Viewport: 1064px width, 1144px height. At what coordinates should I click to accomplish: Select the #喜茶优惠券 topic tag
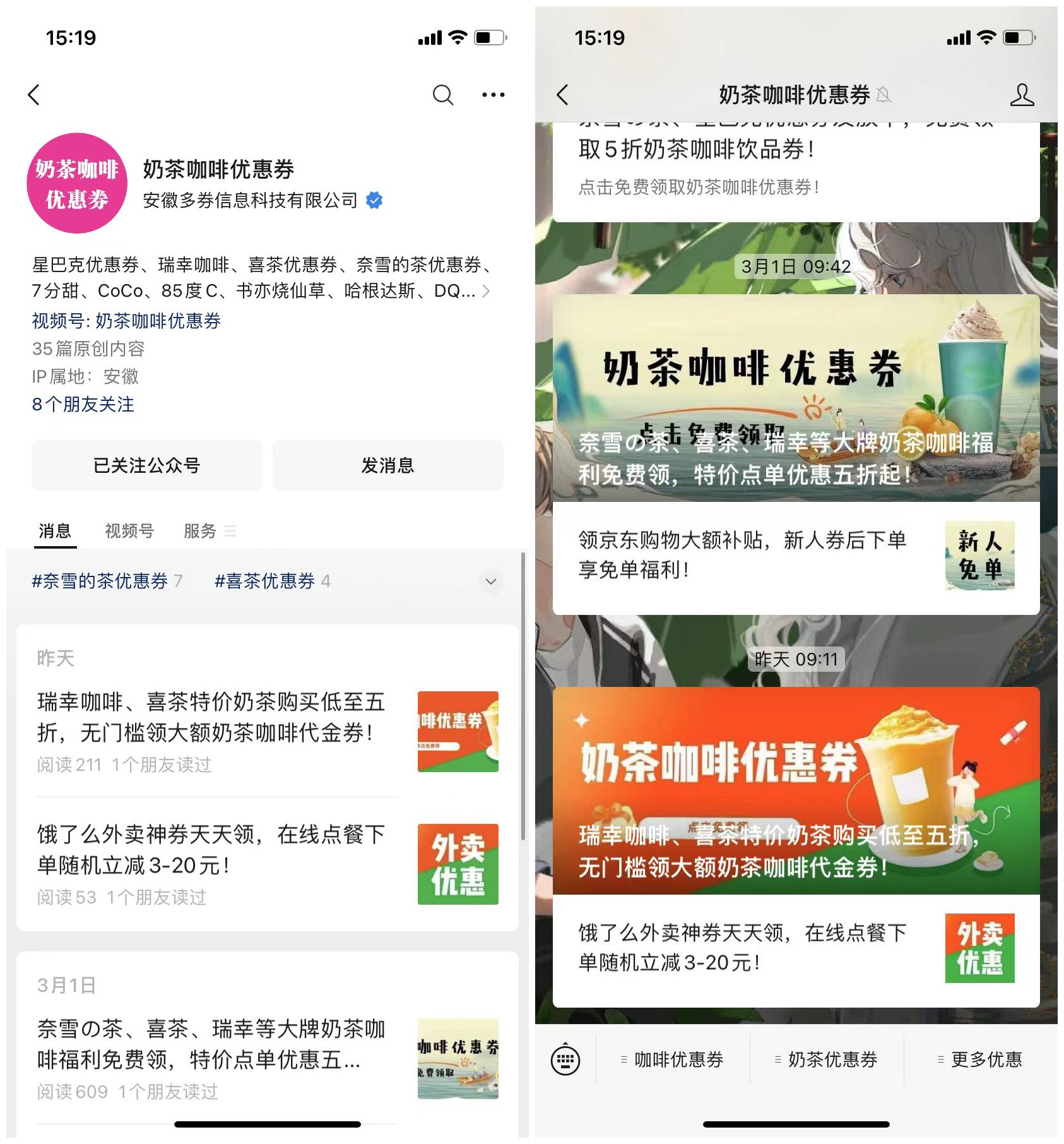[264, 581]
